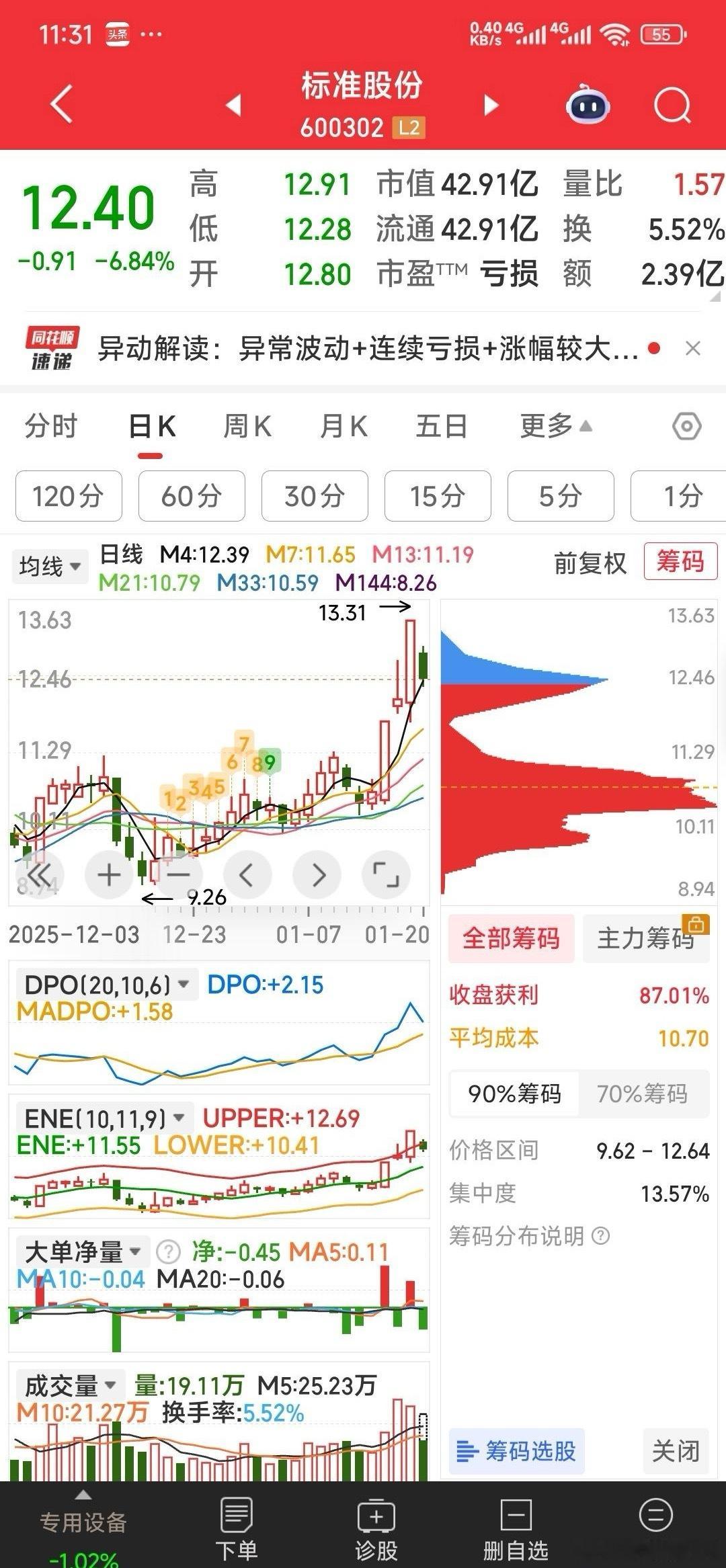Viewport: 726px width, 1568px height.
Task: Switch to 70%筹码 view
Action: click(x=642, y=1094)
